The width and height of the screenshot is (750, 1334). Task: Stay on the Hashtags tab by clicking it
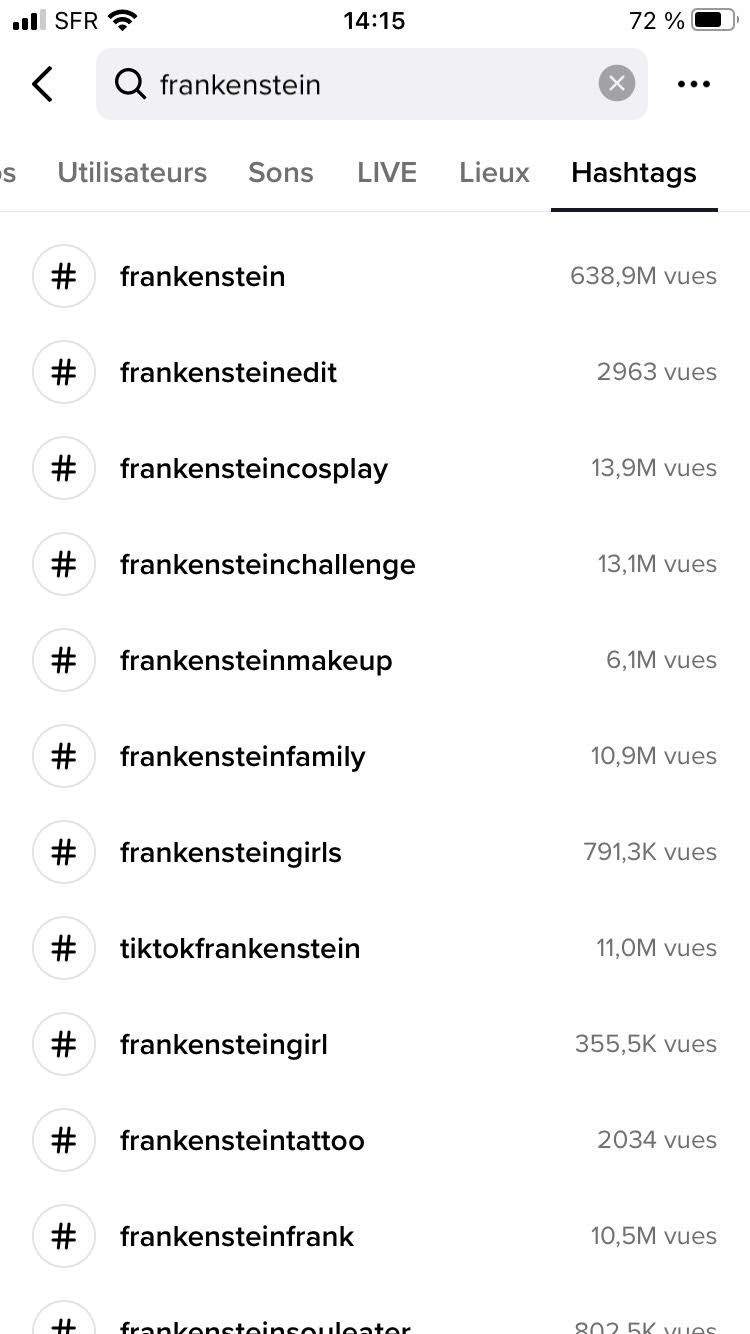point(633,172)
